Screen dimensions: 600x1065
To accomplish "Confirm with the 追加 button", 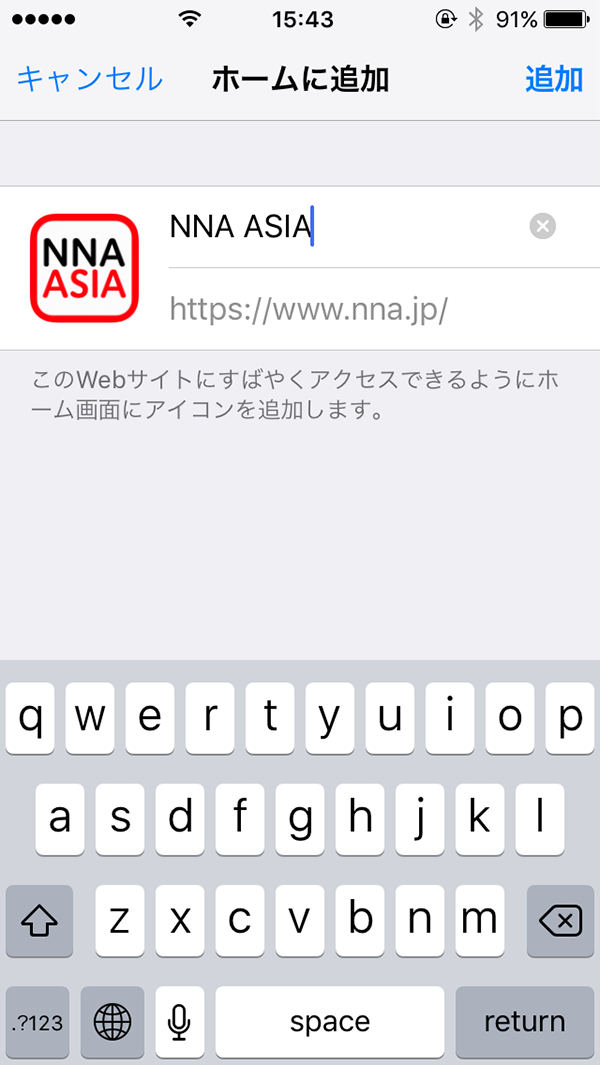I will 553,79.
